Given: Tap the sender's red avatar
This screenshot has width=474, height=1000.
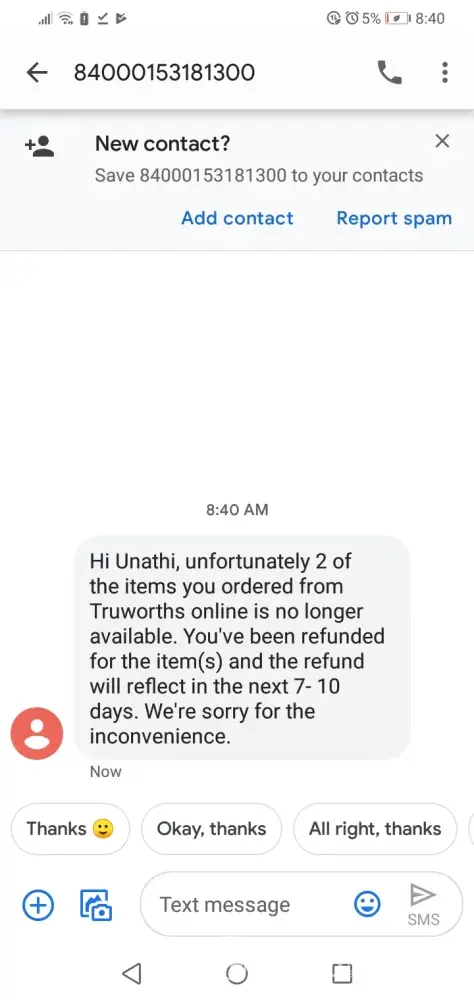Looking at the screenshot, I should click(x=37, y=733).
